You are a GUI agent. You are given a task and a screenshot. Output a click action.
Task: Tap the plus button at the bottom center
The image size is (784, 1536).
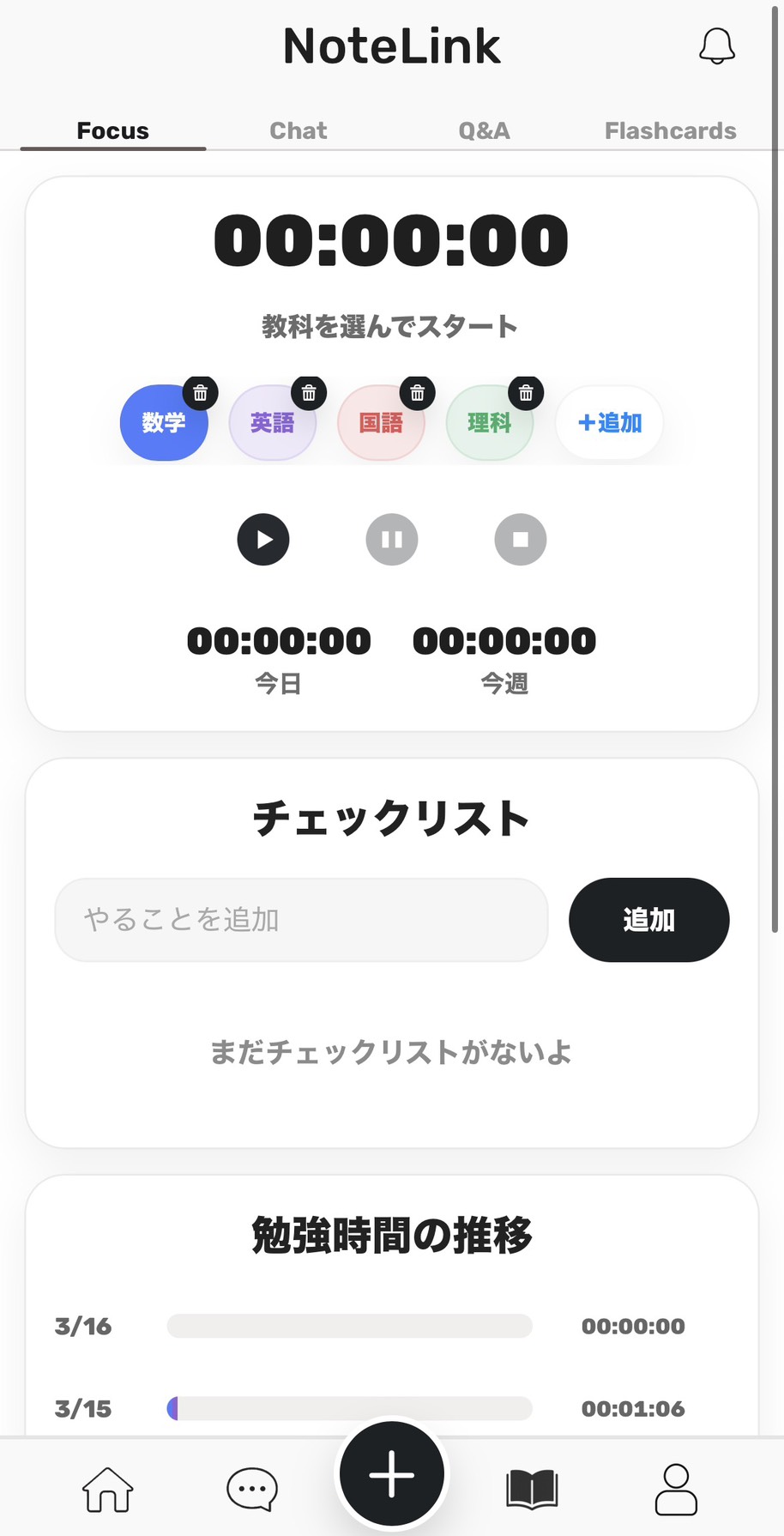tap(391, 1473)
